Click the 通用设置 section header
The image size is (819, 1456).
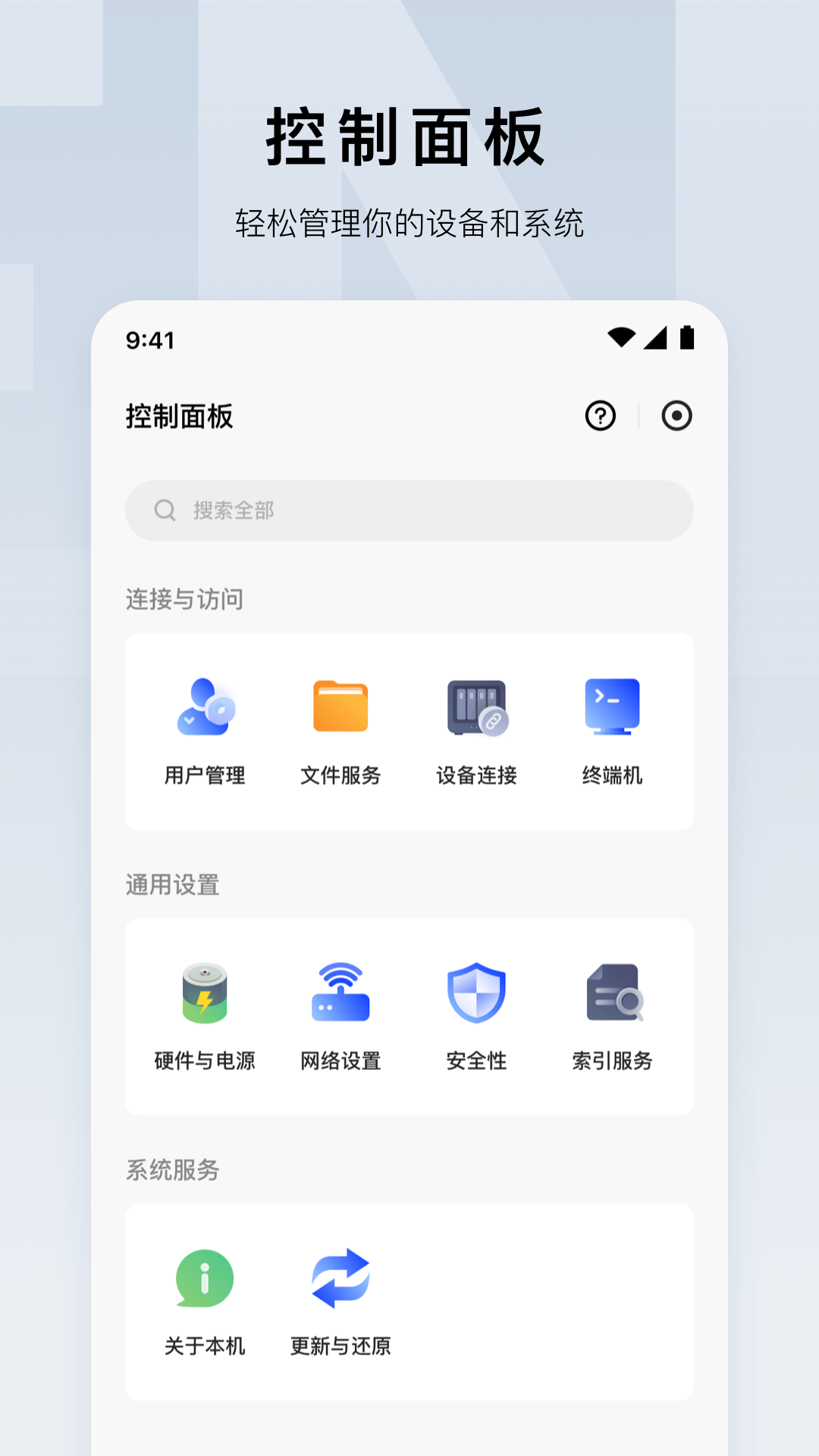click(x=173, y=884)
